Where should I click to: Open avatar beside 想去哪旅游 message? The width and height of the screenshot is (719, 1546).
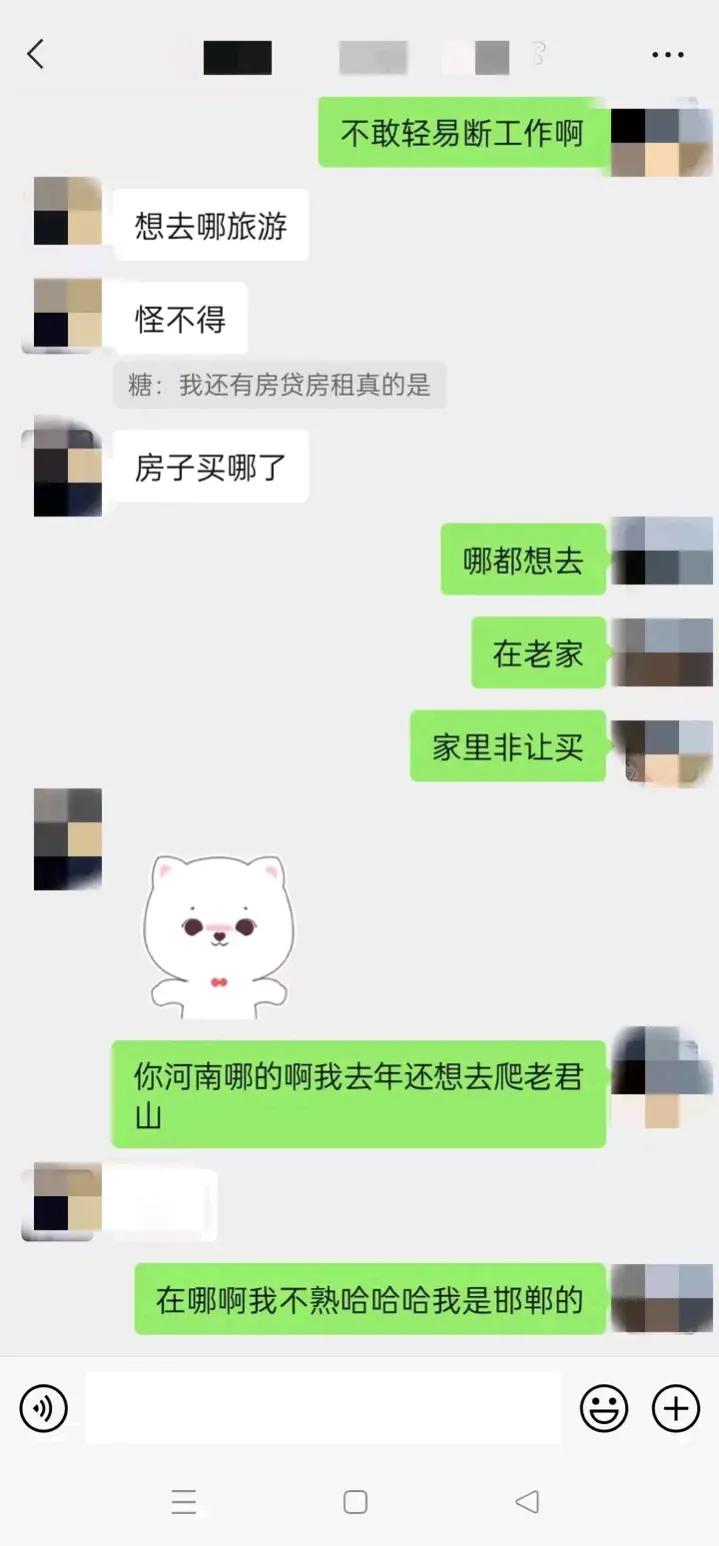[67, 211]
